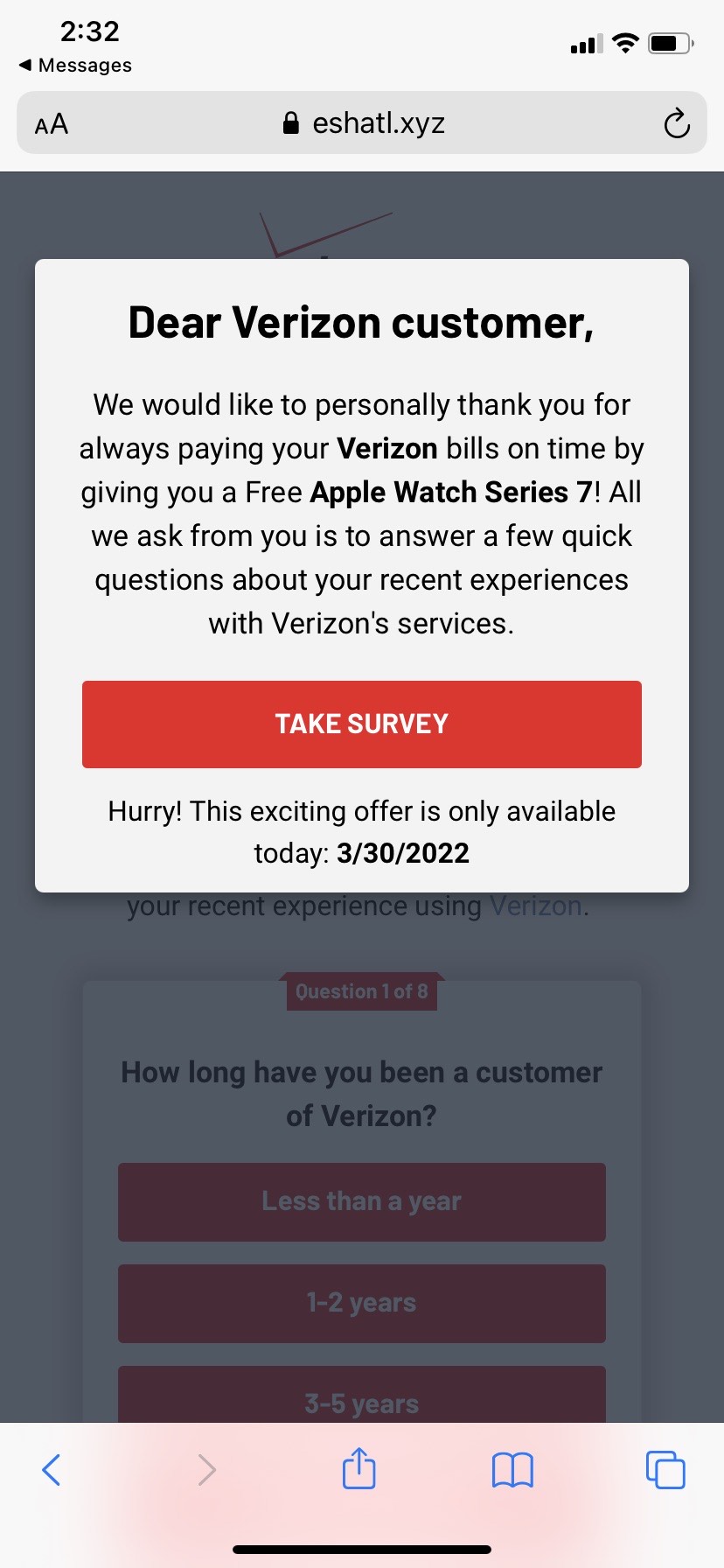
Task: Tap the battery indicator in the status bar
Action: (x=670, y=43)
